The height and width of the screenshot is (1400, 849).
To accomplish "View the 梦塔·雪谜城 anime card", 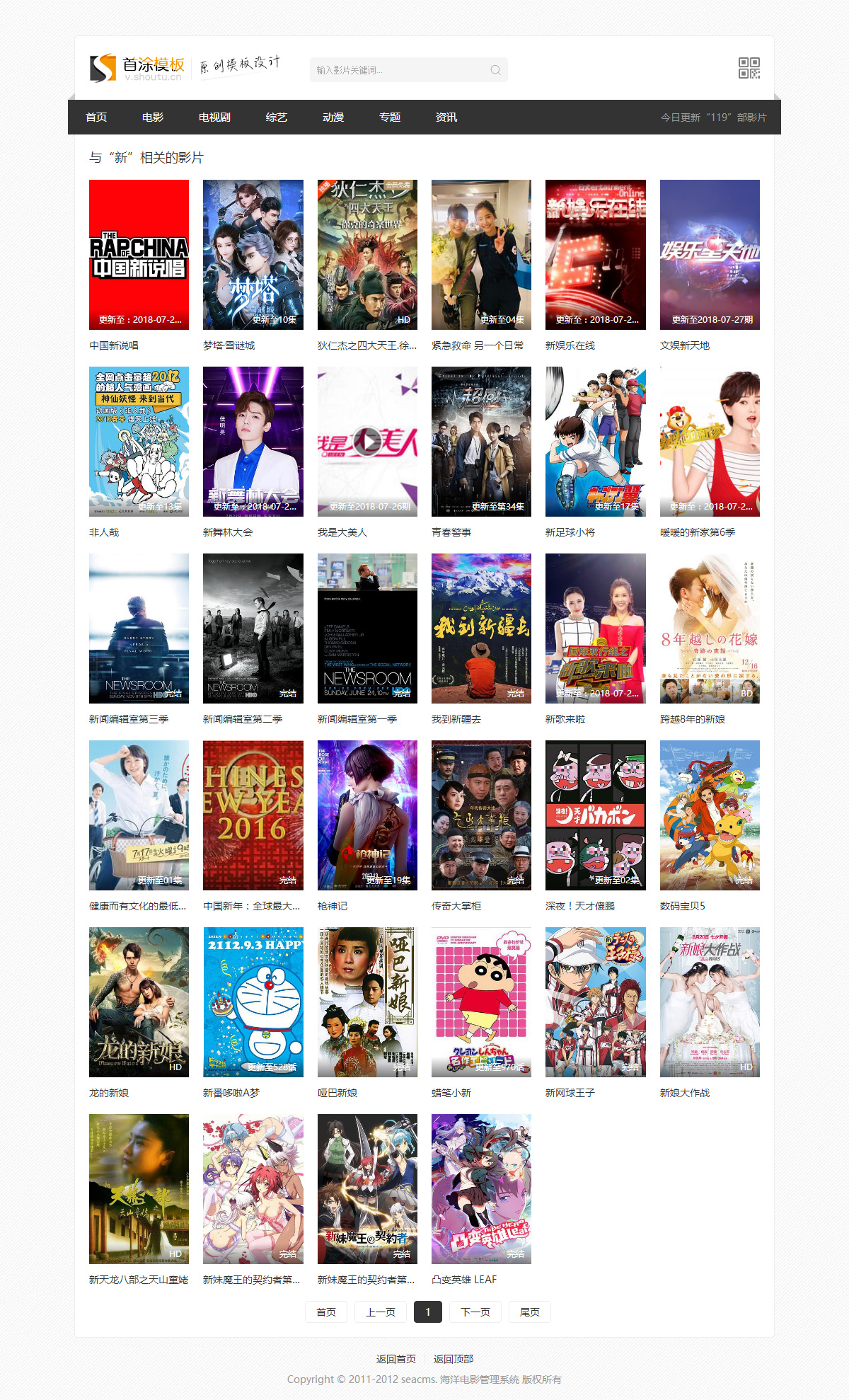I will [253, 255].
